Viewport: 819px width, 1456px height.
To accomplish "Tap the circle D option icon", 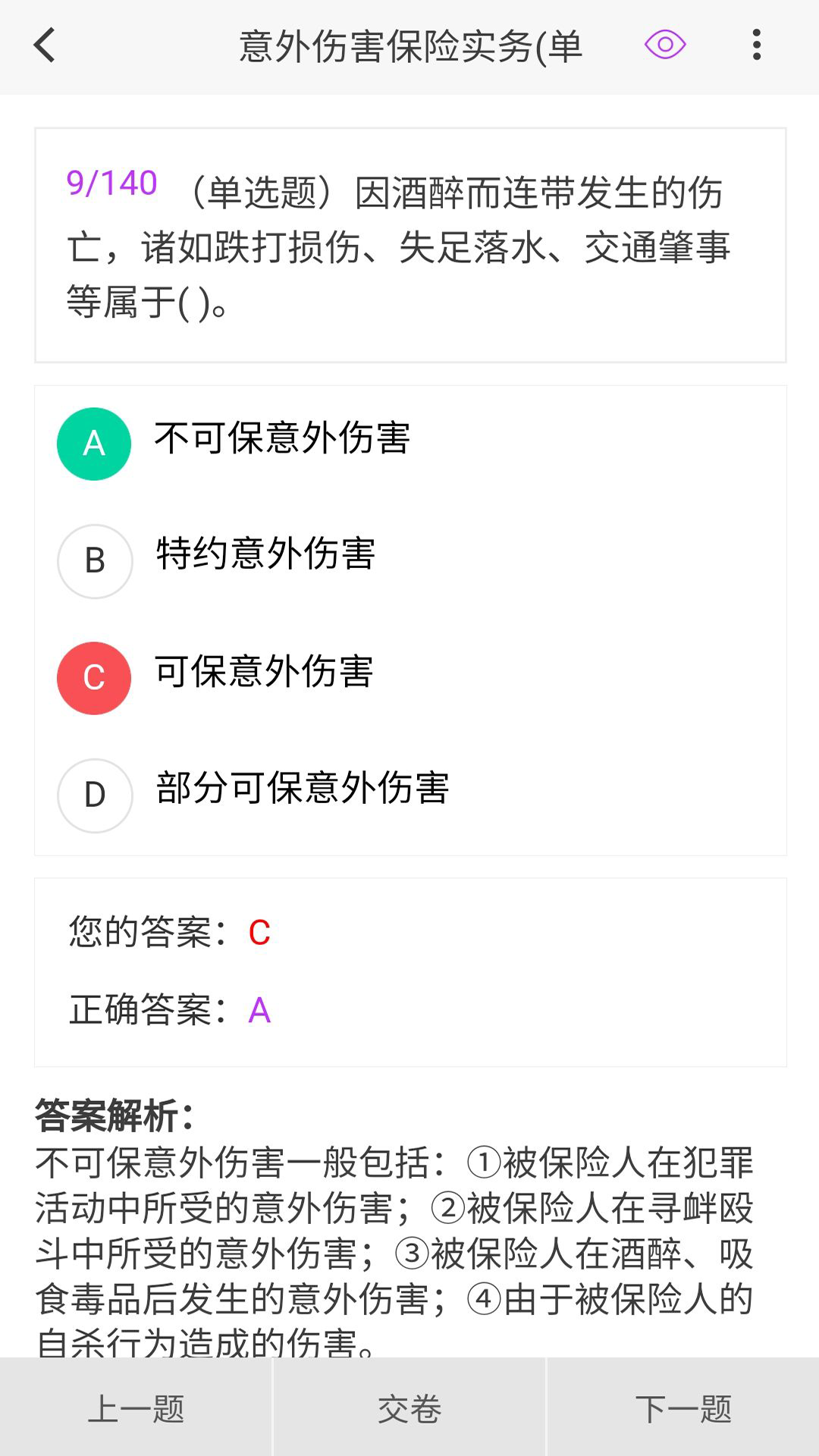I will pos(94,795).
